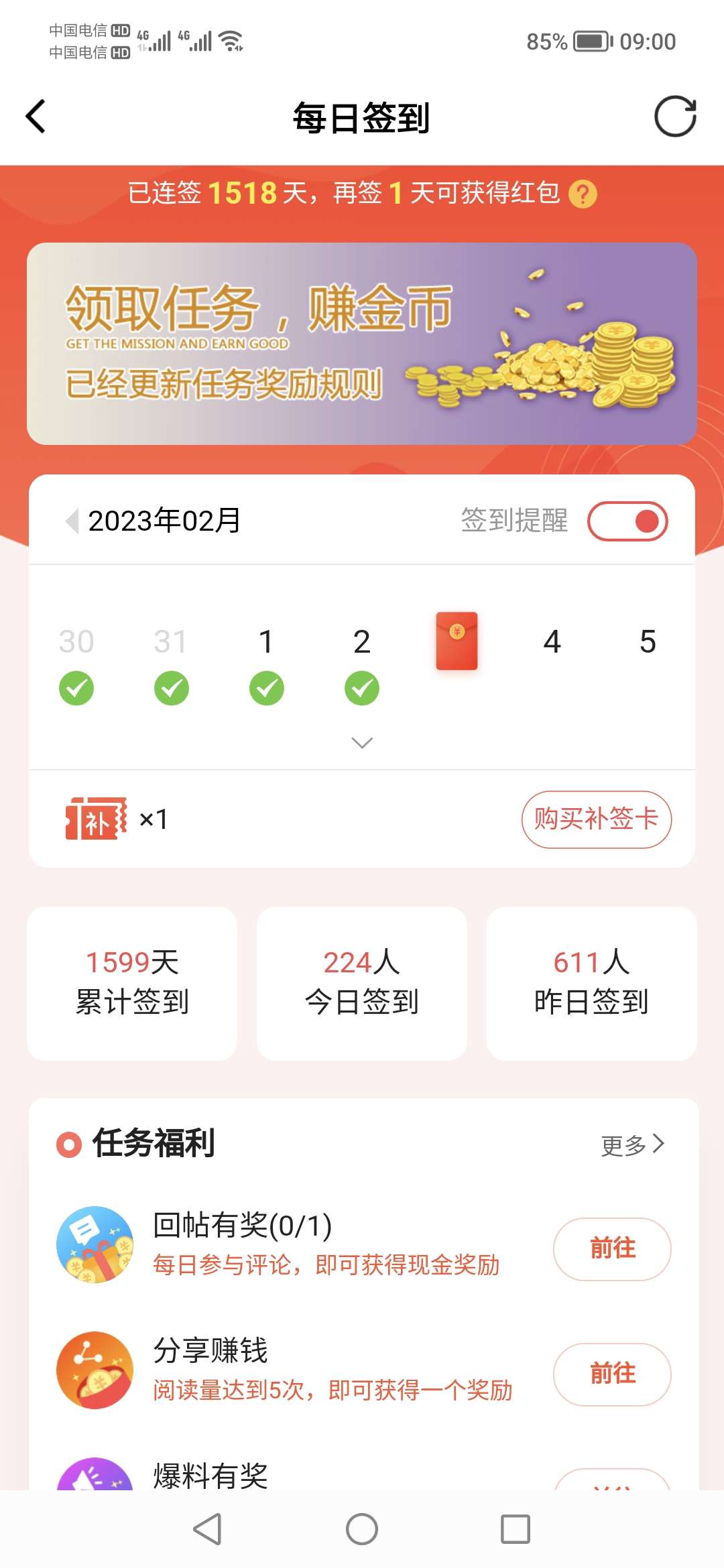
Task: Go to previous month before 2023年02月
Action: [72, 521]
